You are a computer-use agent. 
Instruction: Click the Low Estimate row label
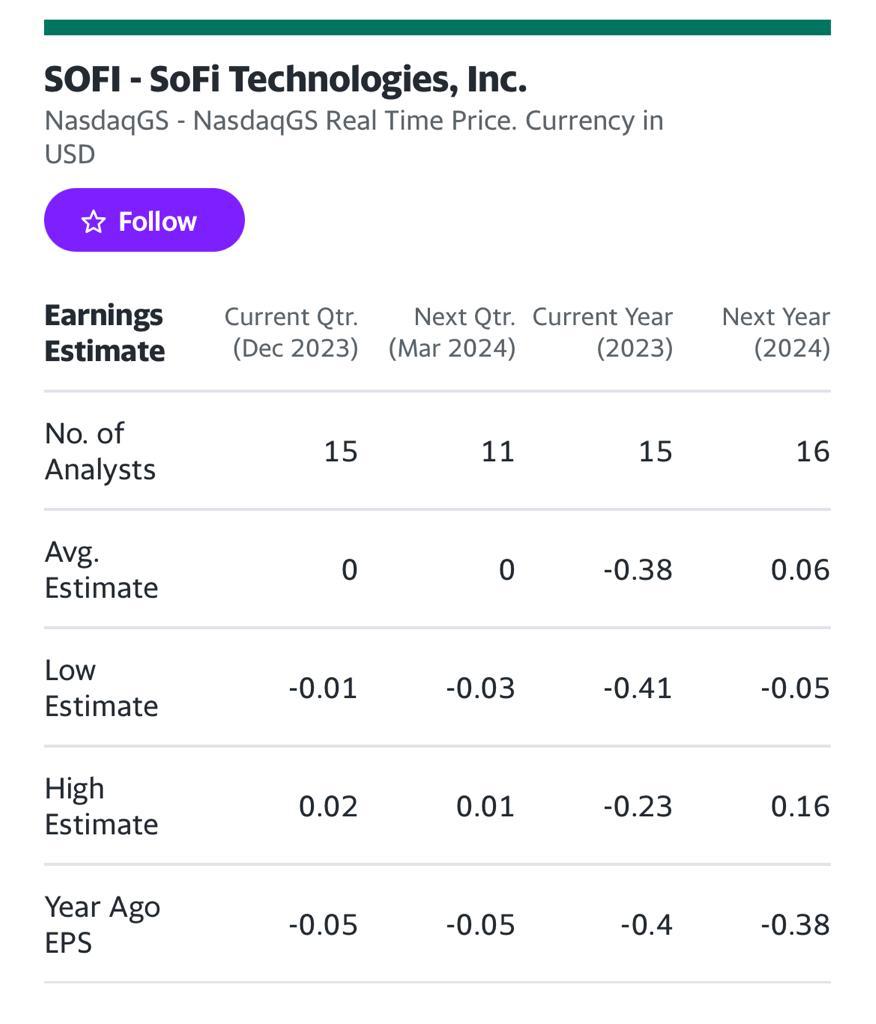[x=100, y=687]
